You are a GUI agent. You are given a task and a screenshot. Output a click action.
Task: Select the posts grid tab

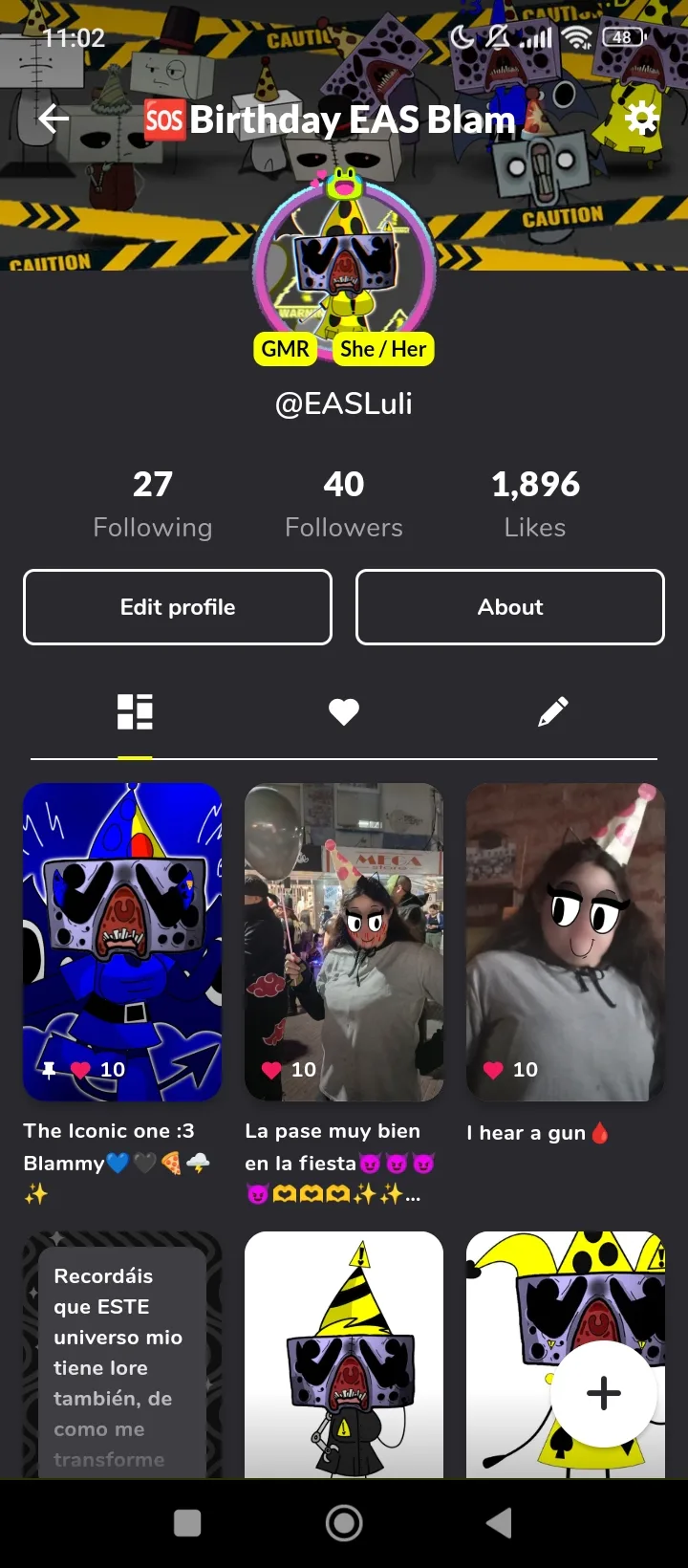[135, 711]
